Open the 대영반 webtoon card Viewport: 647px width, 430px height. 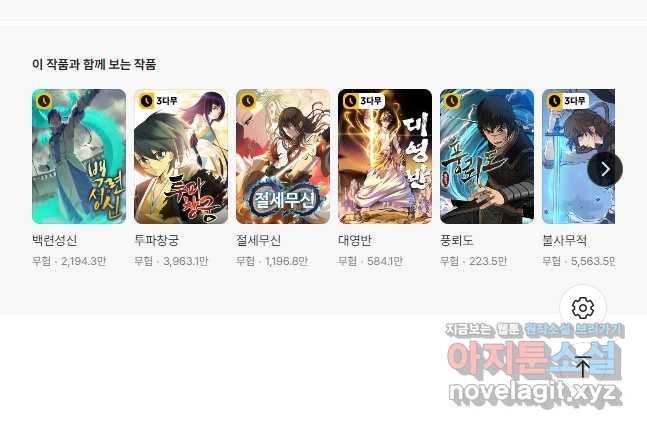(x=385, y=156)
